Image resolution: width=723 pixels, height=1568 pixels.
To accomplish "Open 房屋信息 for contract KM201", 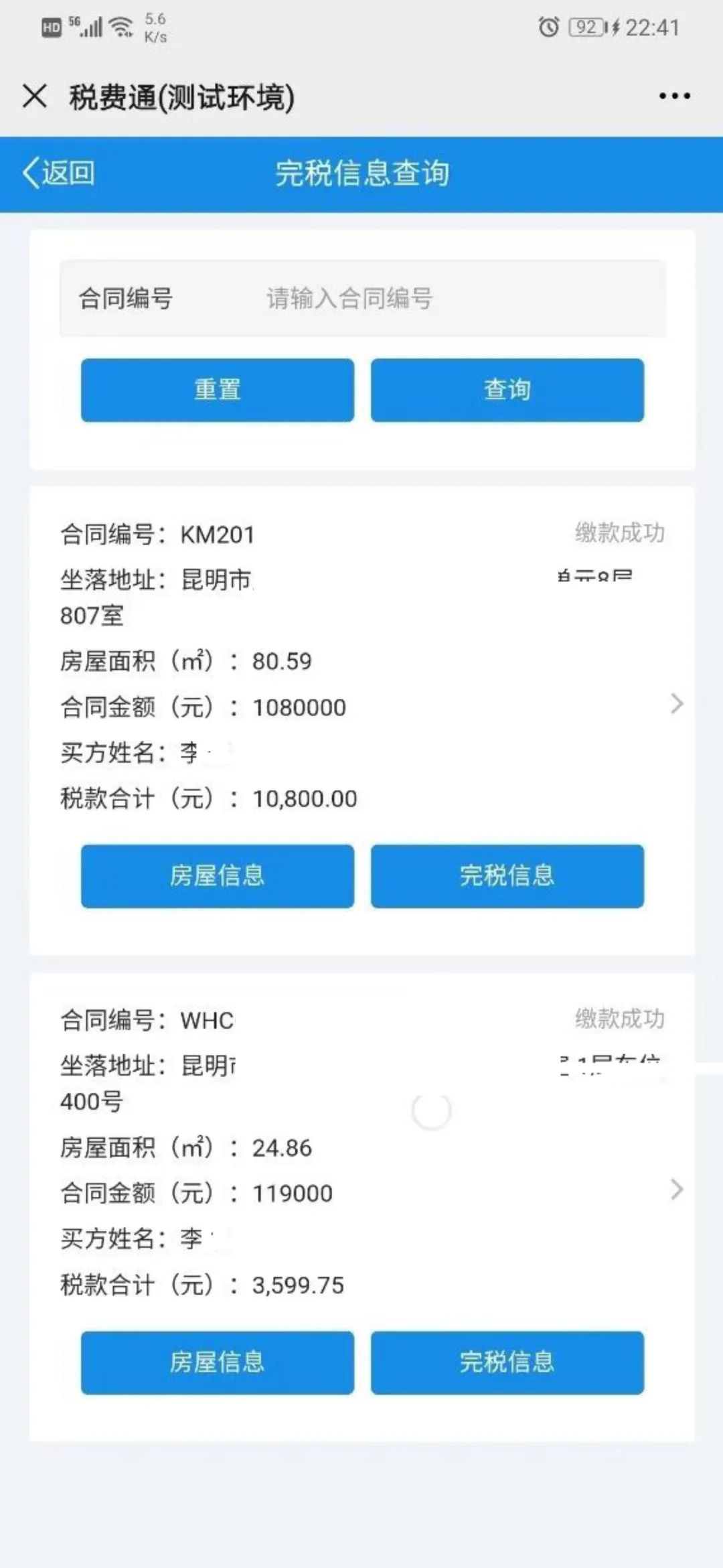I will 218,875.
